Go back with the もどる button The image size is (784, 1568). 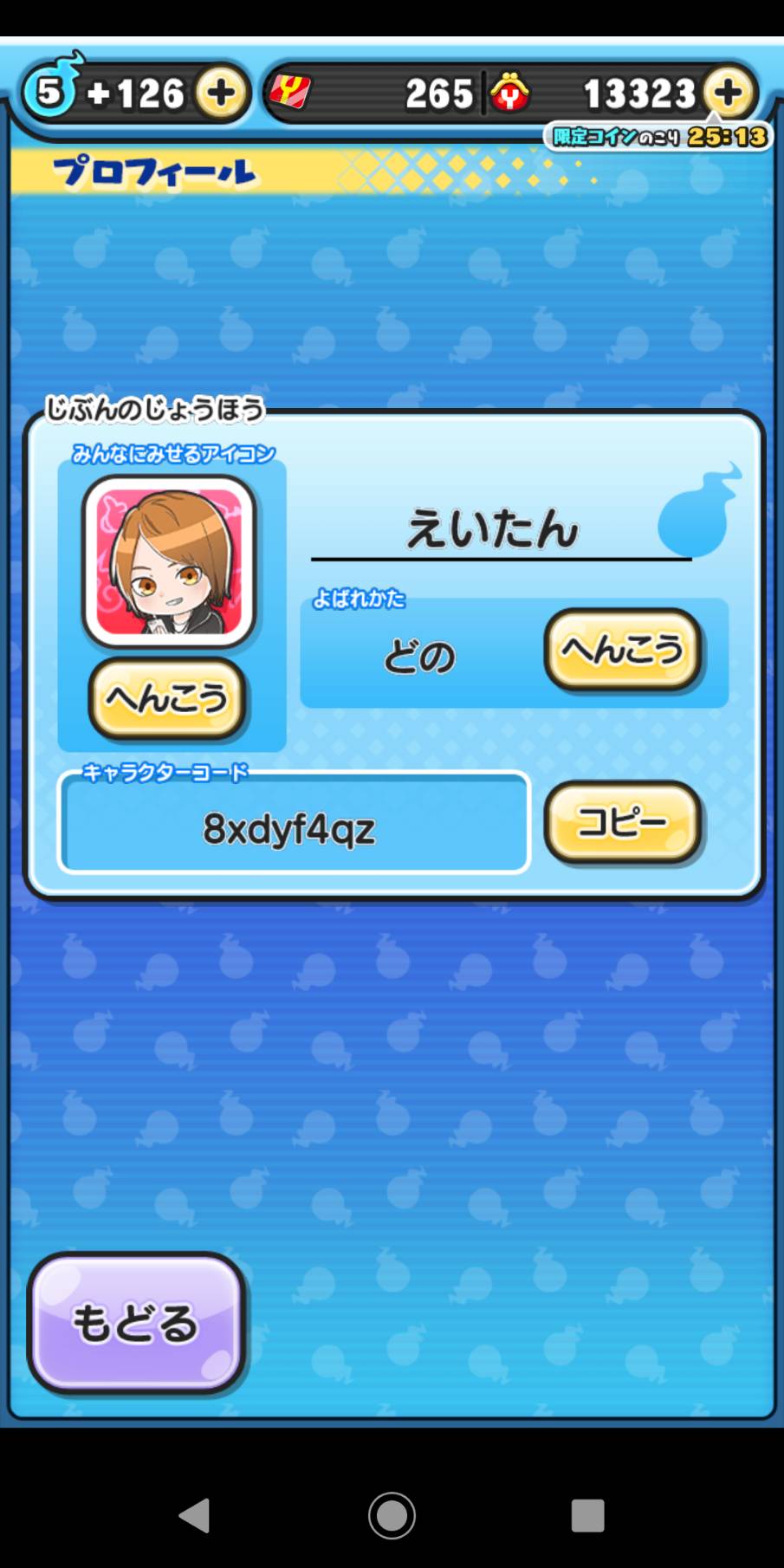click(136, 1323)
